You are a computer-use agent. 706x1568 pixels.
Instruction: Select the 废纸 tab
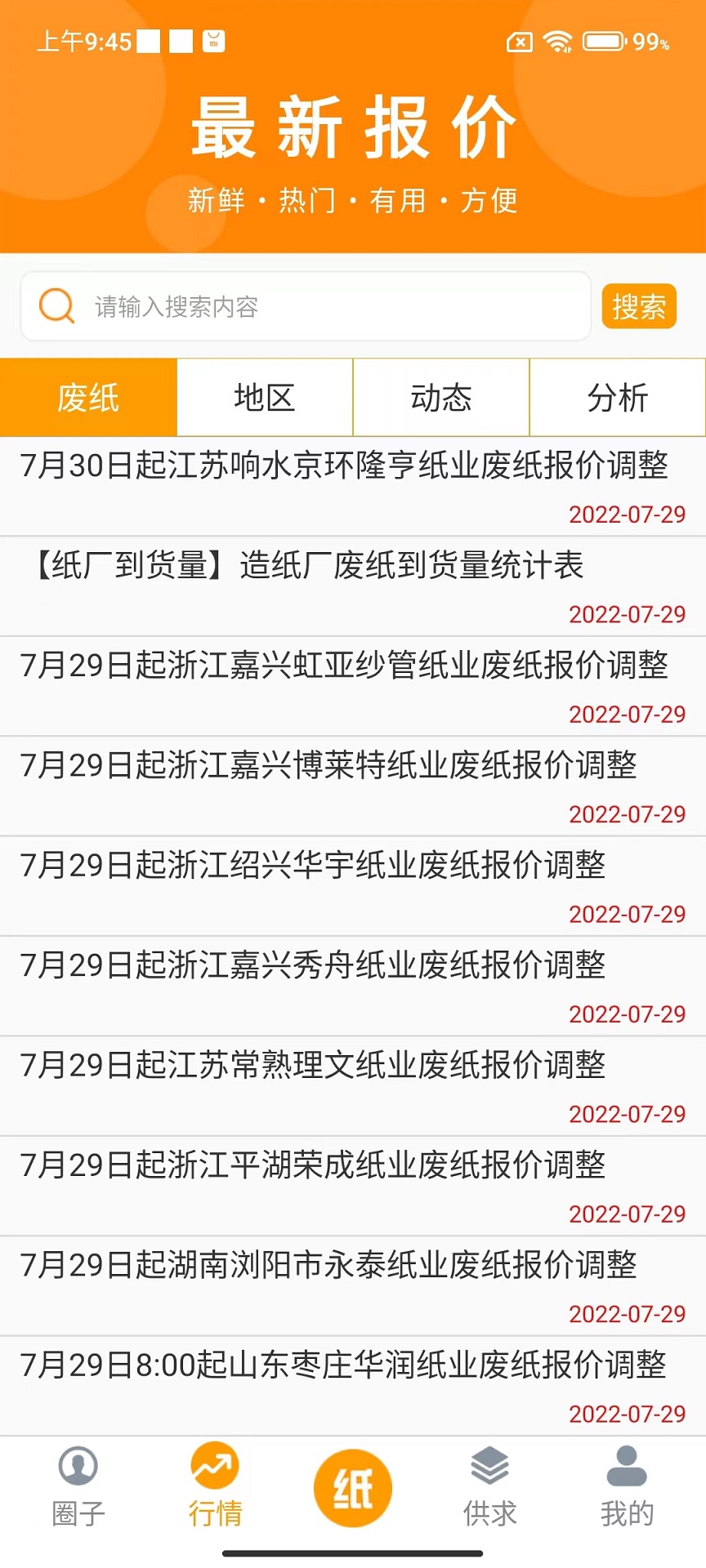pyautogui.click(x=88, y=398)
